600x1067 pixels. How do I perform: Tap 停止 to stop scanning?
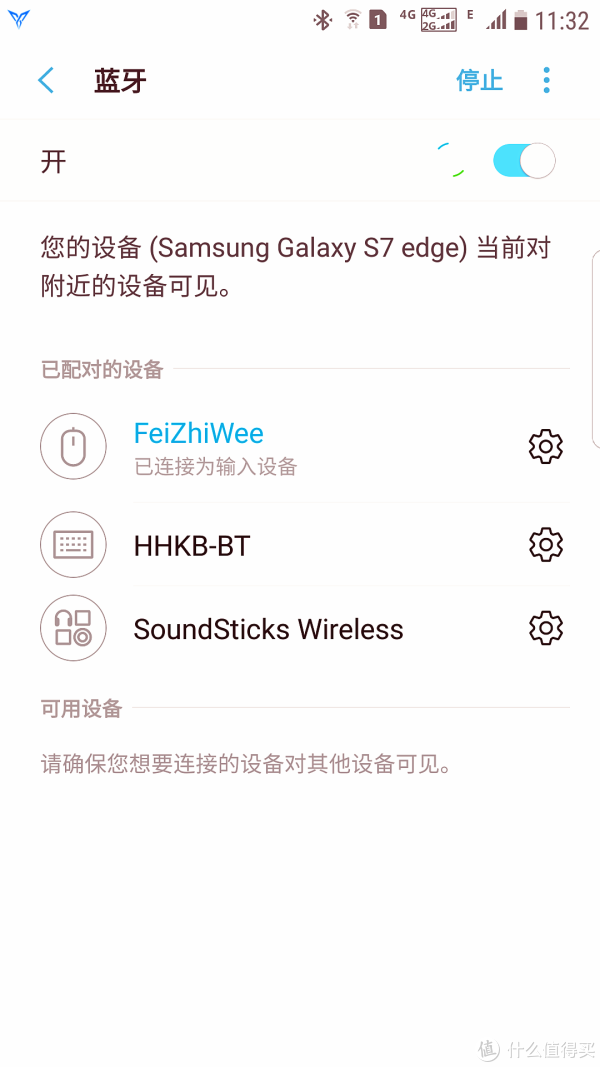point(480,80)
